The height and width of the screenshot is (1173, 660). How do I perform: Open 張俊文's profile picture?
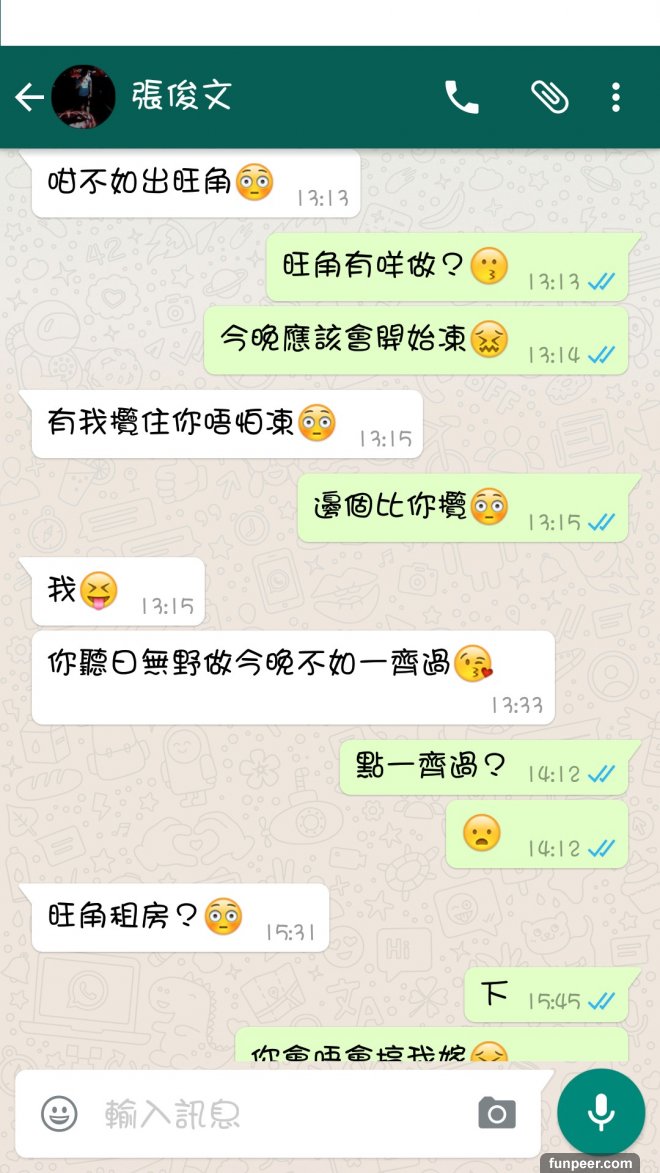(83, 97)
